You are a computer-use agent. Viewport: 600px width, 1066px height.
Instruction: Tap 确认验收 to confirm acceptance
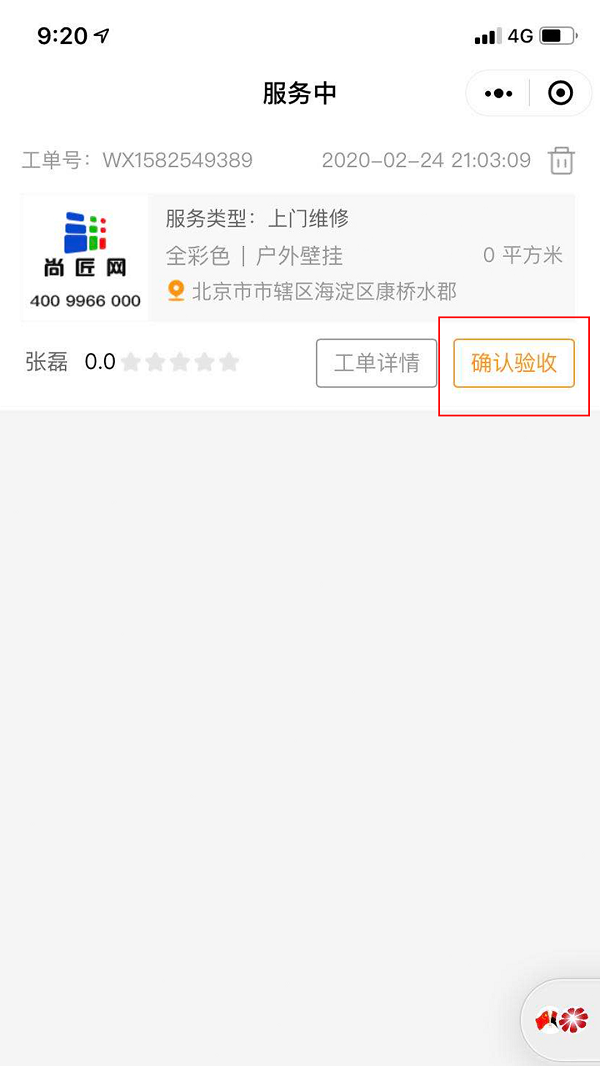pyautogui.click(x=513, y=363)
